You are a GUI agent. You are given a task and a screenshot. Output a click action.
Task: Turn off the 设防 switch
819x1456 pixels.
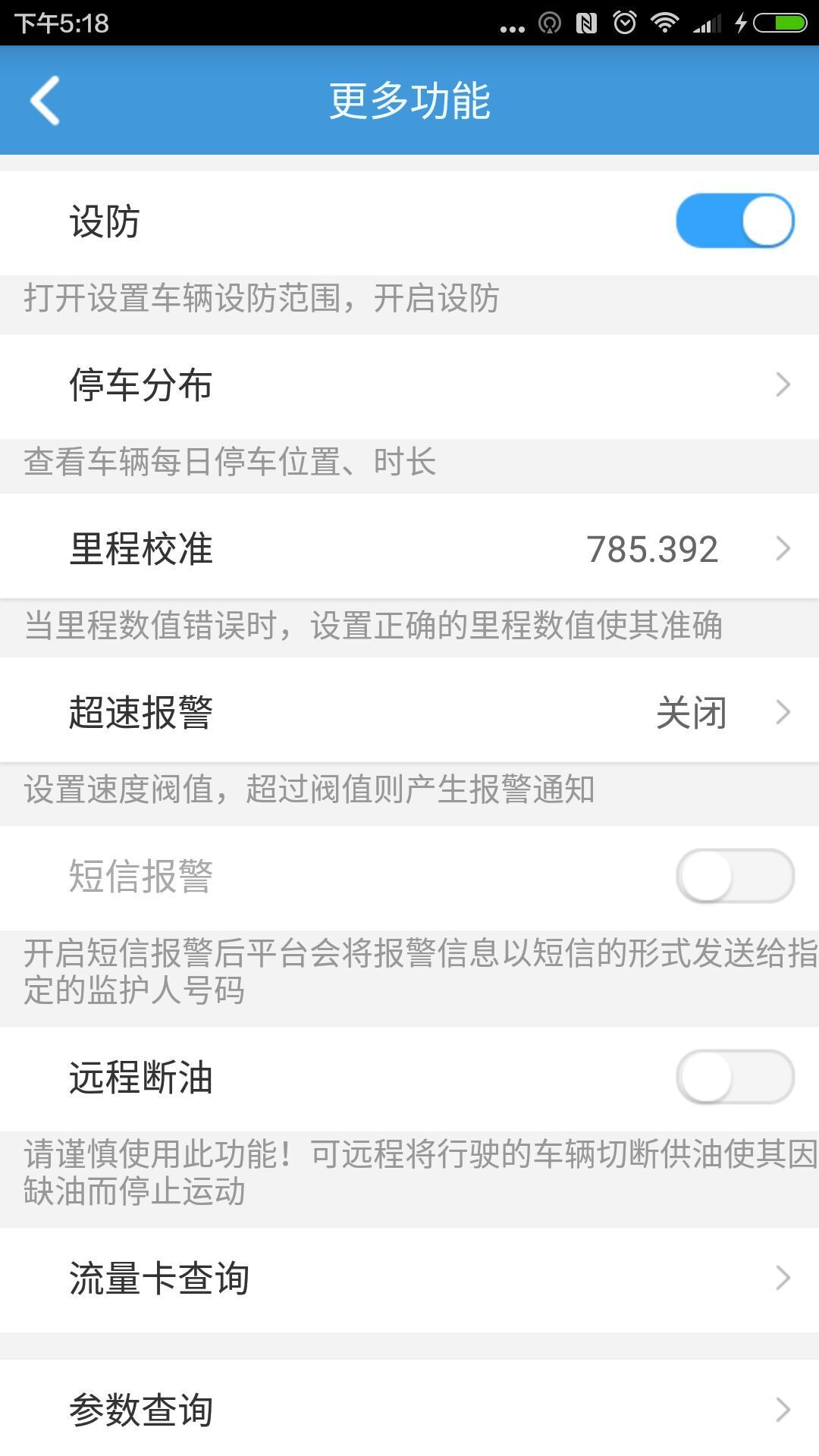click(x=735, y=221)
